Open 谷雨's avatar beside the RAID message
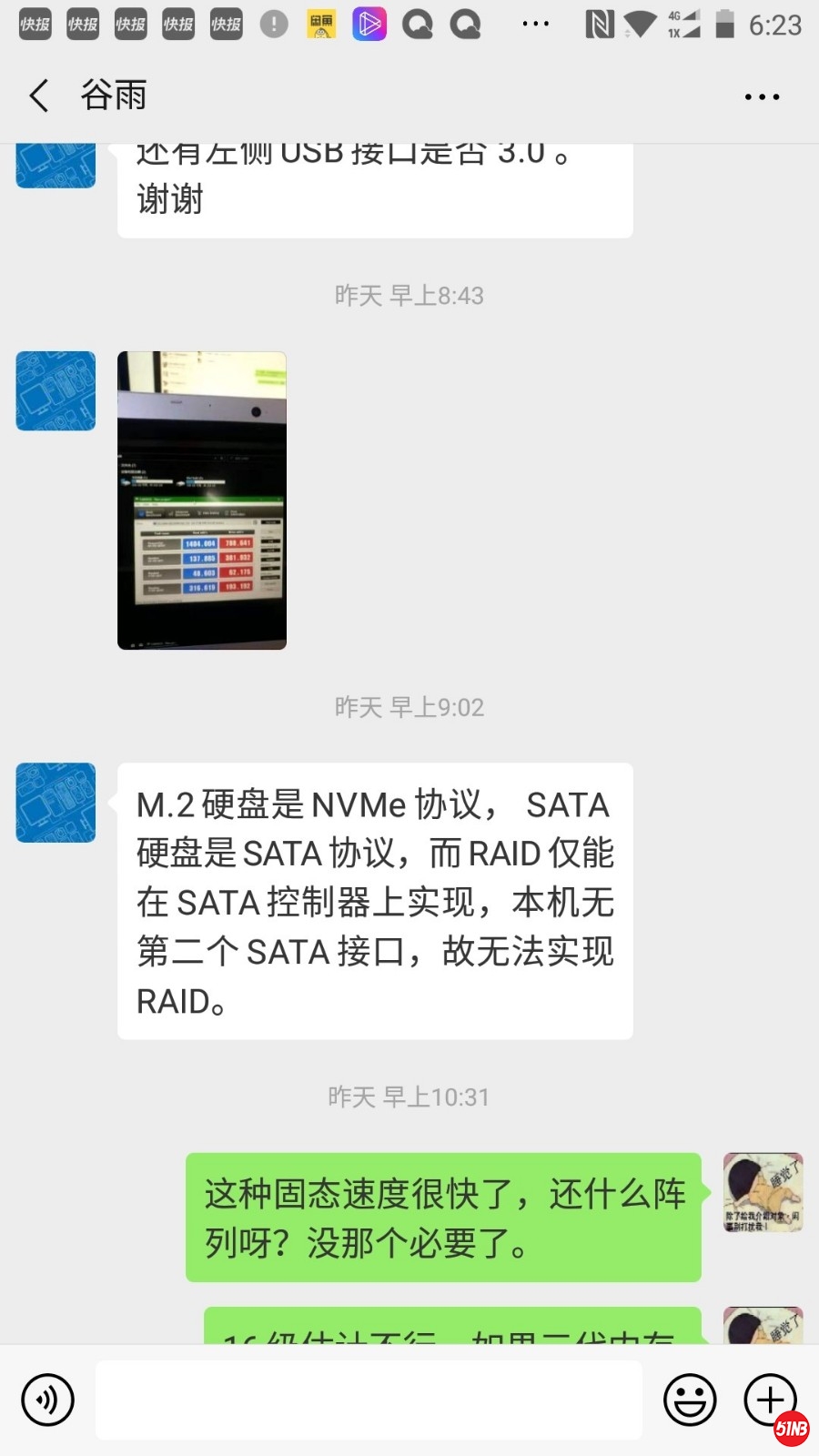819x1456 pixels. tap(56, 803)
